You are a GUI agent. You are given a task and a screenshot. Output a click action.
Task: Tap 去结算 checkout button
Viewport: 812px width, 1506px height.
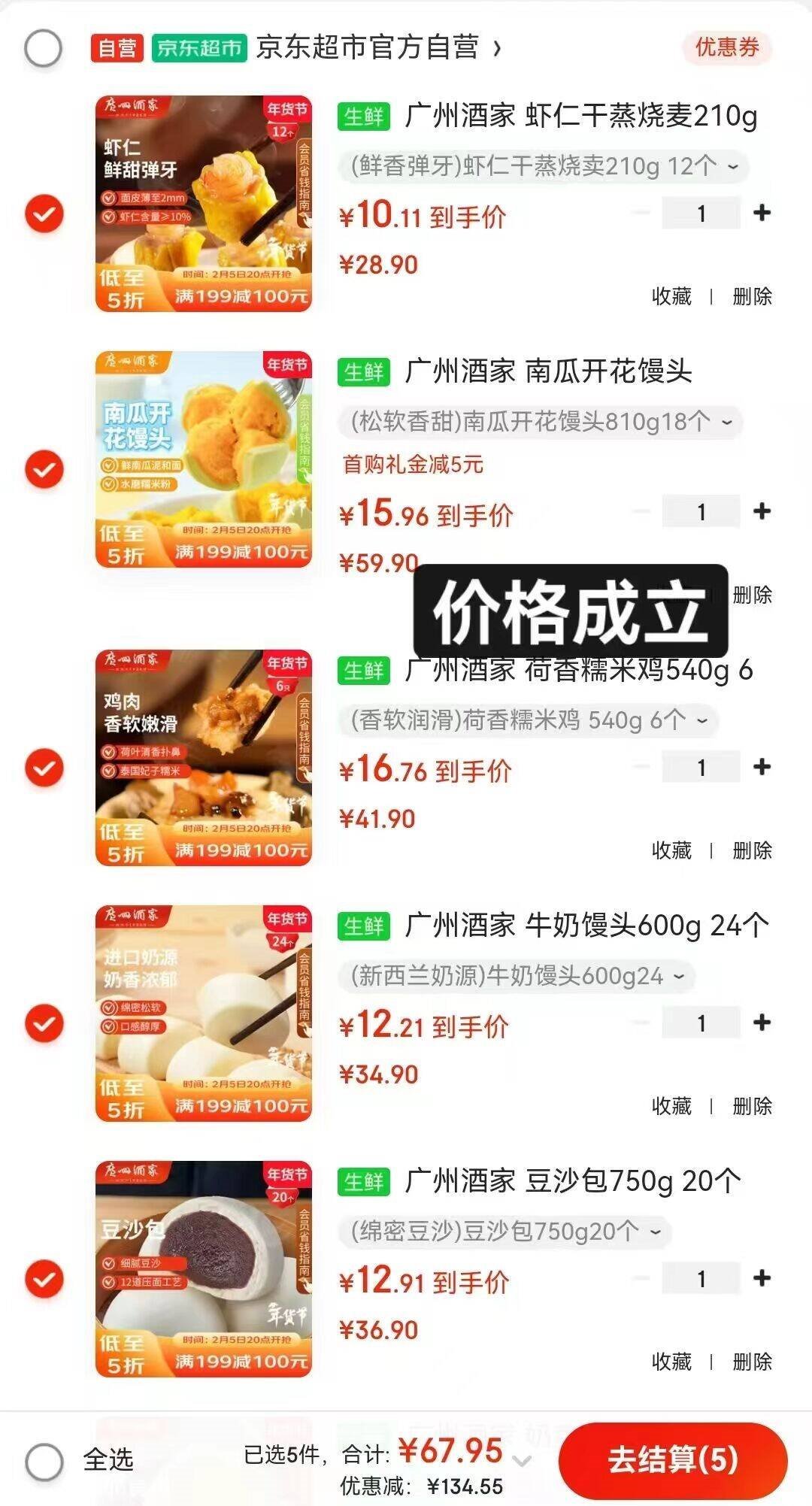click(672, 1459)
